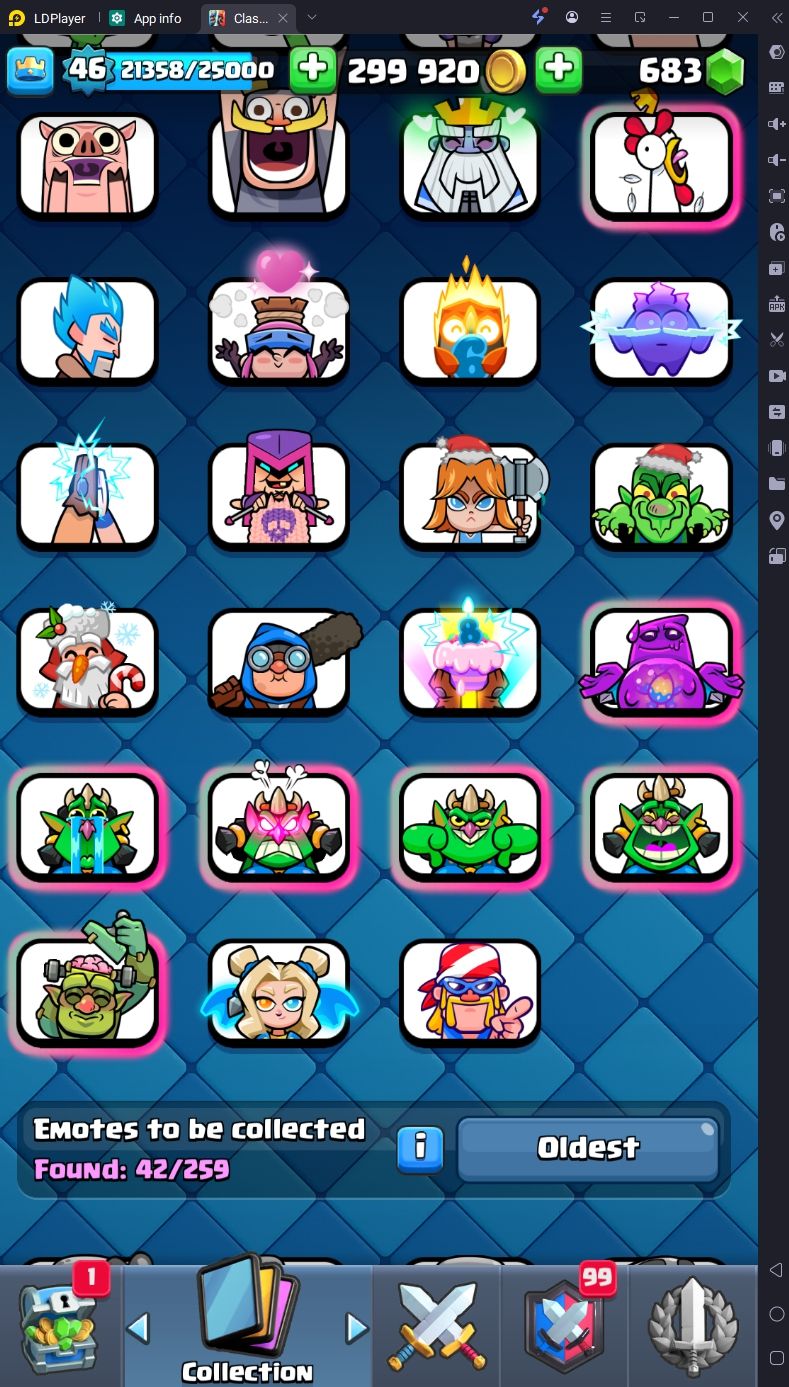Select the Valkyrie Santa hat emote
The height and width of the screenshot is (1387, 789).
point(470,496)
